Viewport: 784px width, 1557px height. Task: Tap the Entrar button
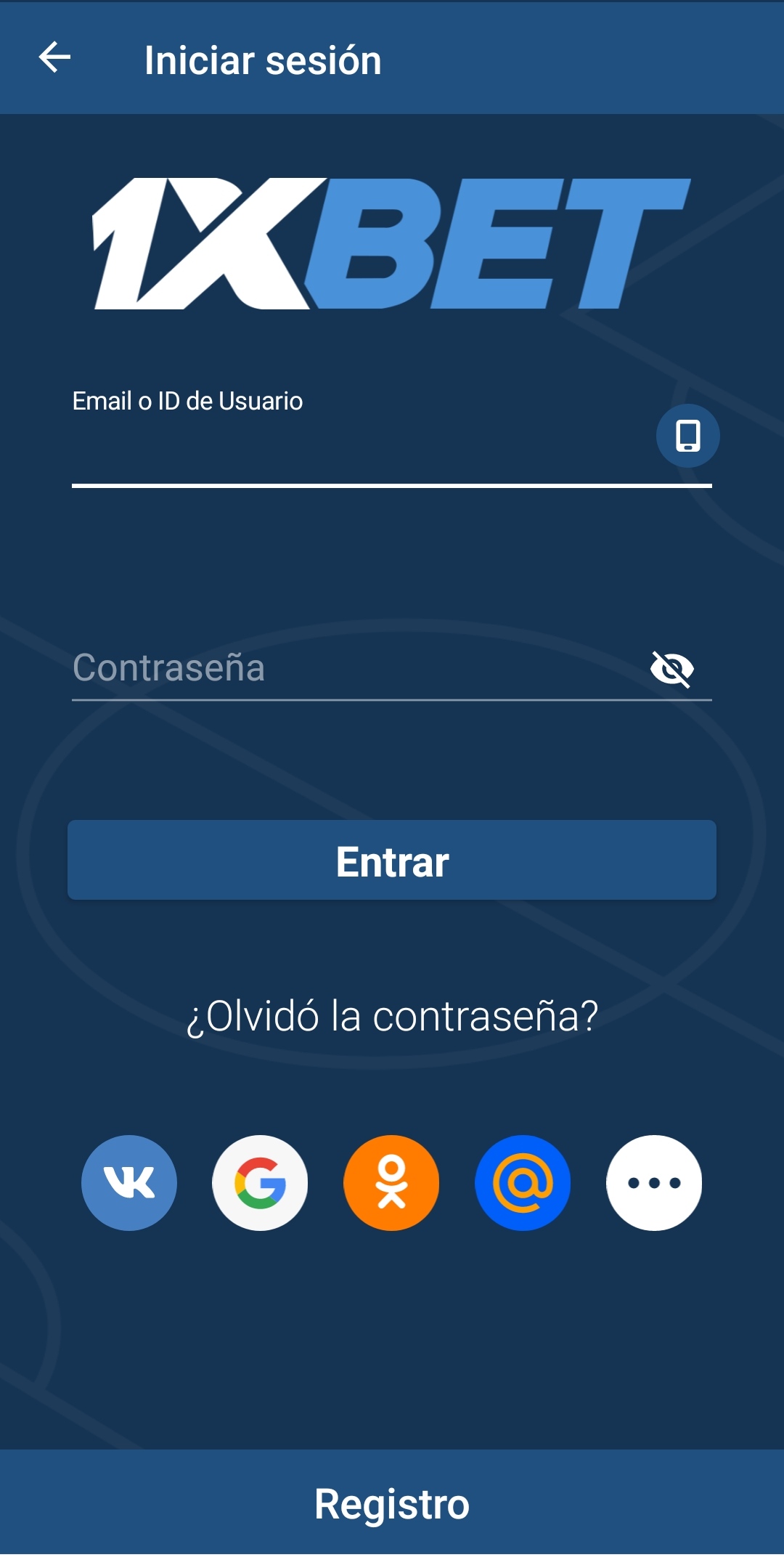coord(392,861)
